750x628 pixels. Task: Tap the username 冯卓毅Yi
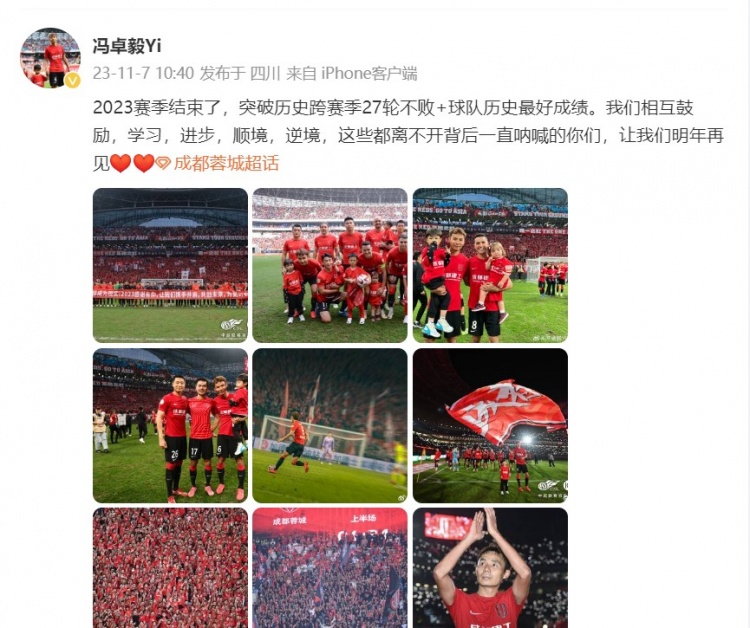pos(127,46)
